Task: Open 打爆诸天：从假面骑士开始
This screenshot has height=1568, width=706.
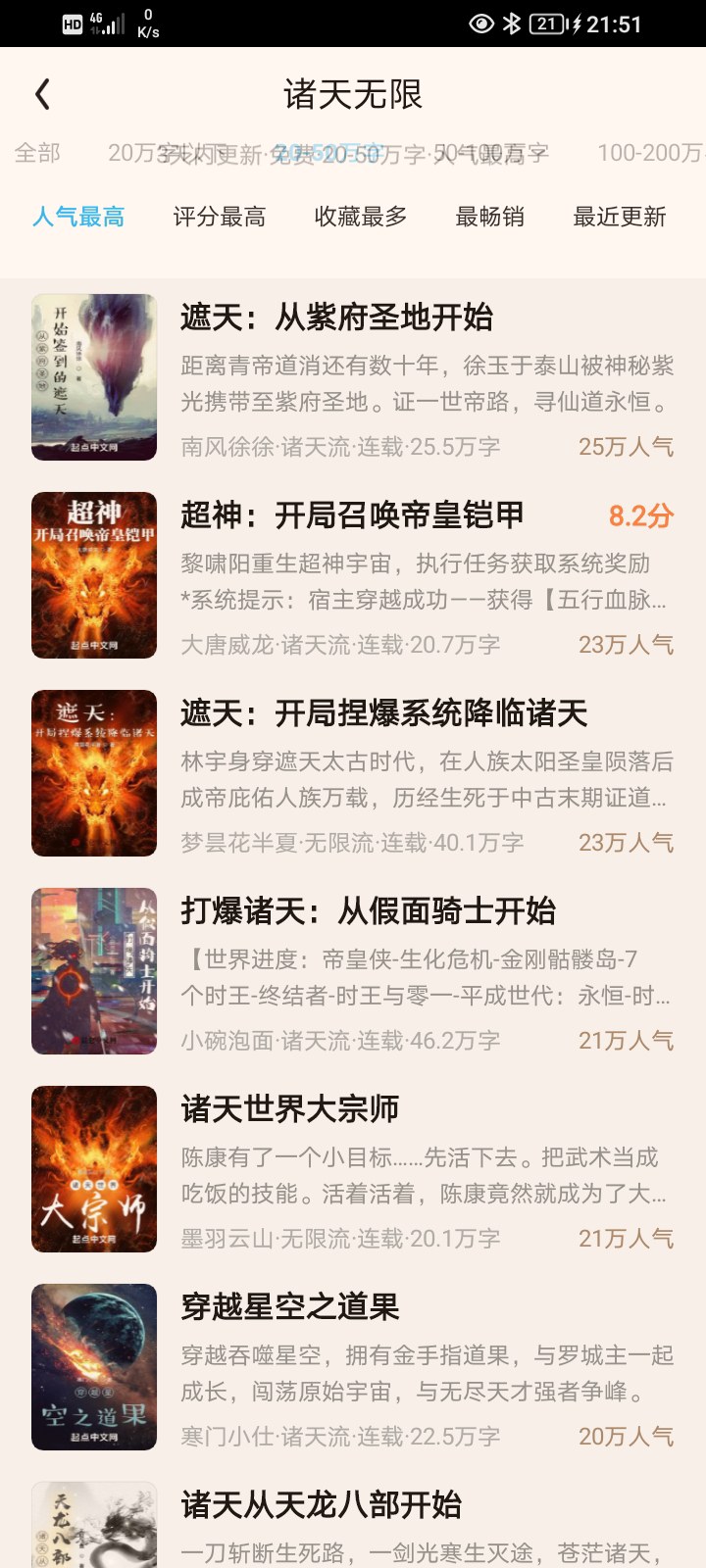Action: pyautogui.click(x=368, y=911)
